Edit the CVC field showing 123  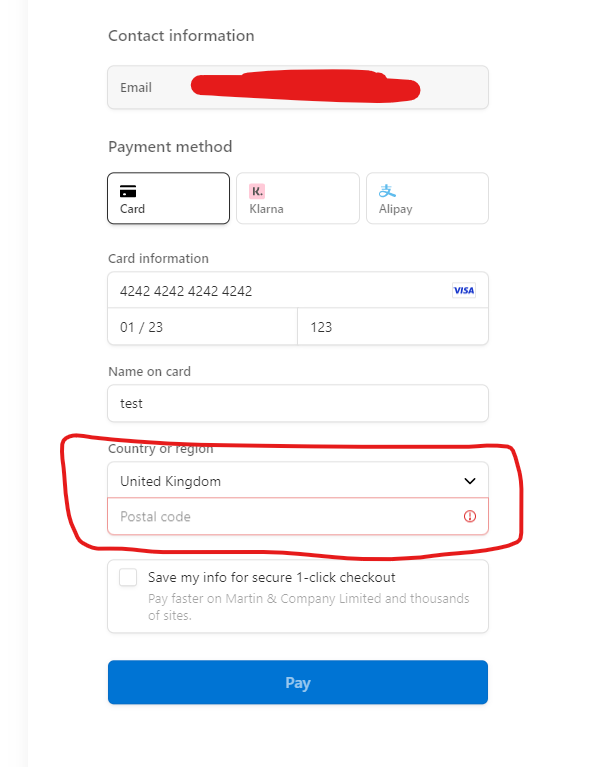392,327
